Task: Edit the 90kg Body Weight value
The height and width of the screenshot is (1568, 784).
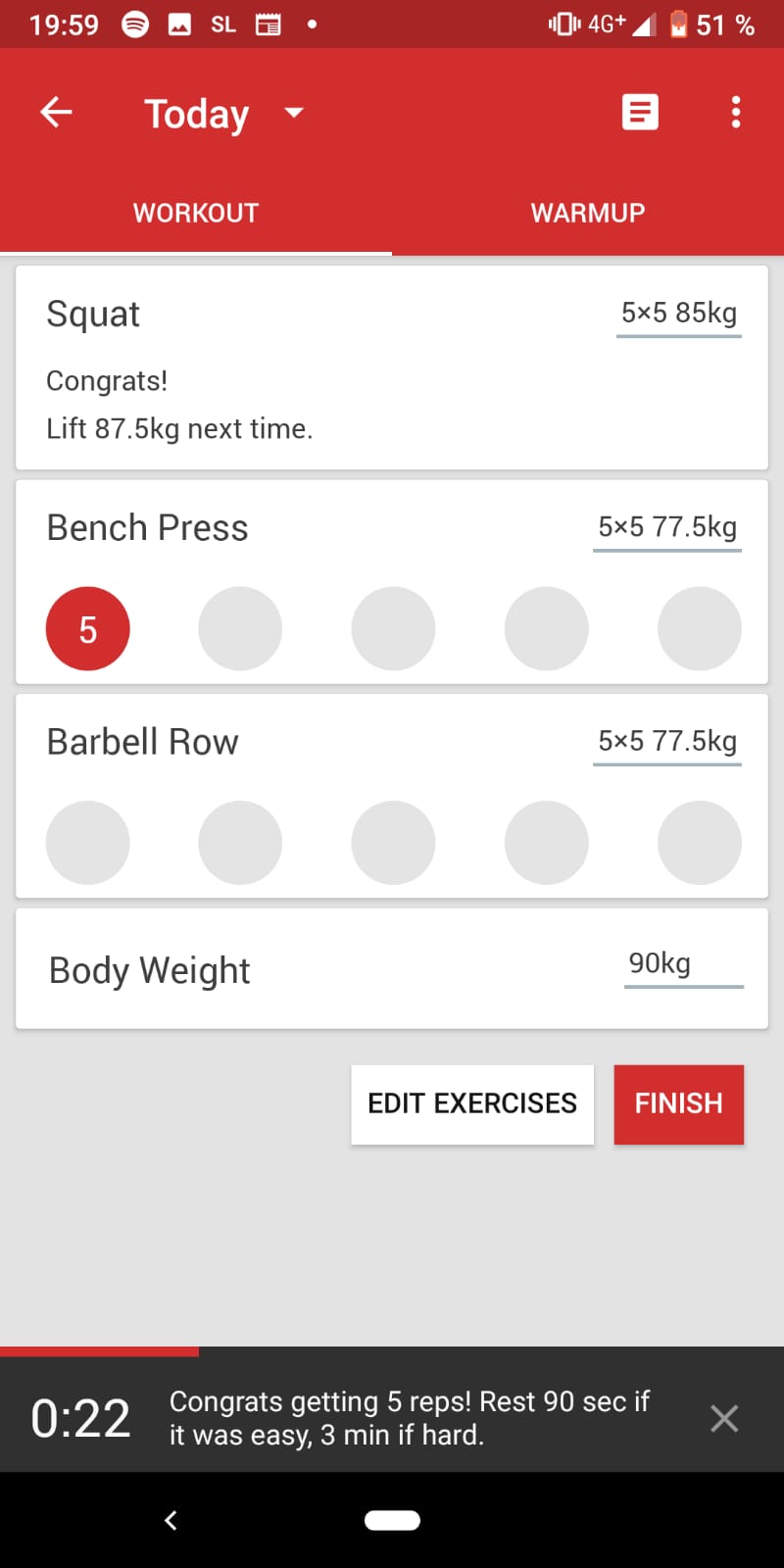Action: pyautogui.click(x=682, y=964)
